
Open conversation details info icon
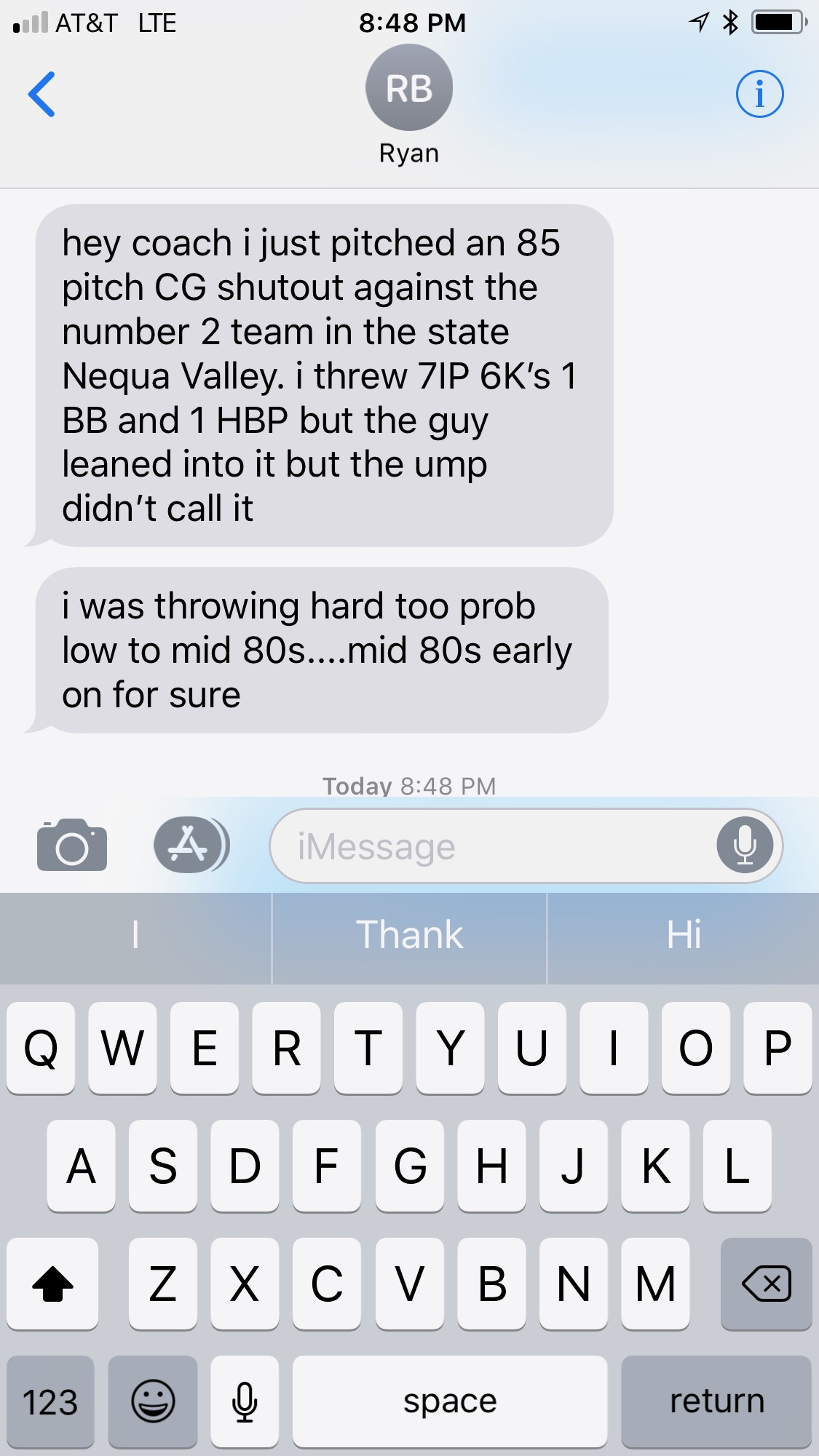(x=759, y=94)
